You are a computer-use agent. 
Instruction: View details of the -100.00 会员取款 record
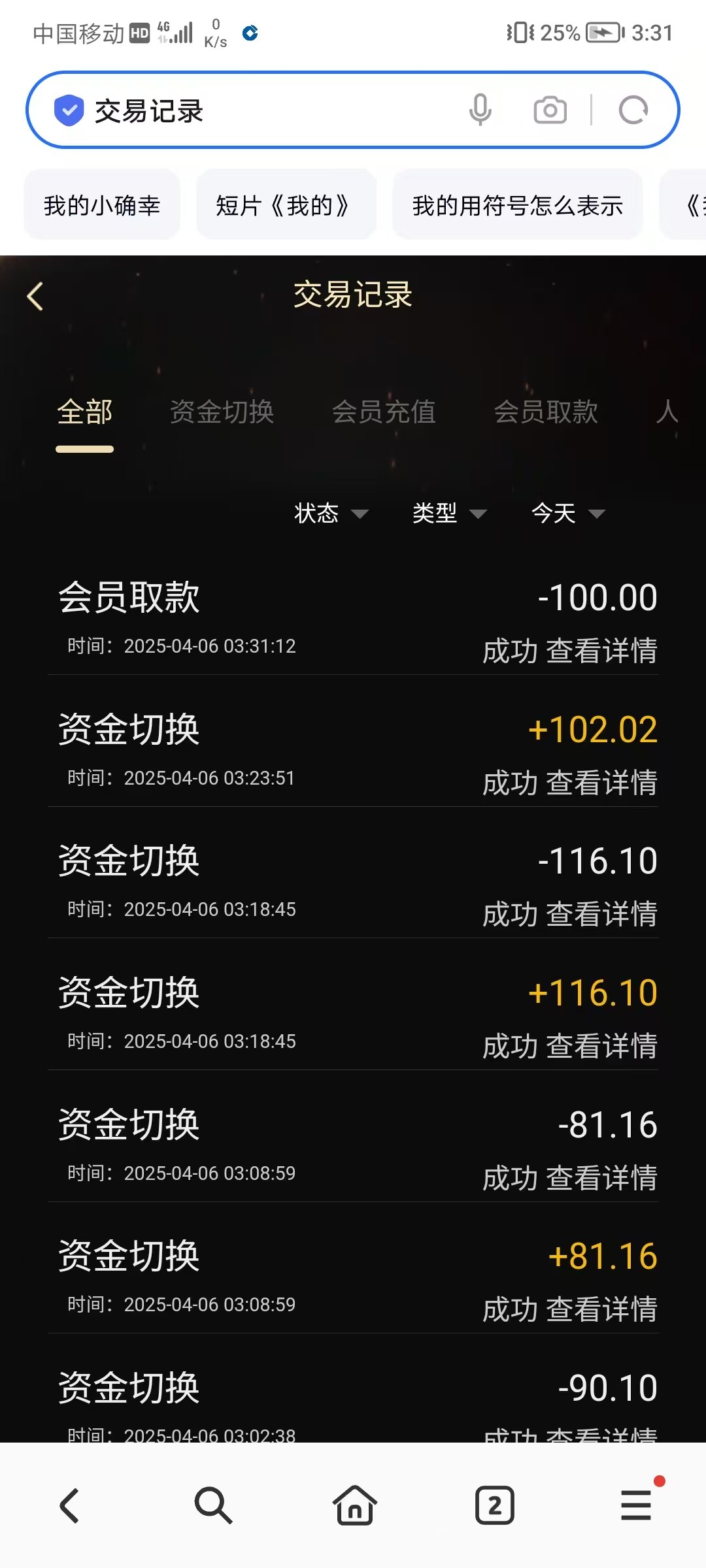click(601, 651)
